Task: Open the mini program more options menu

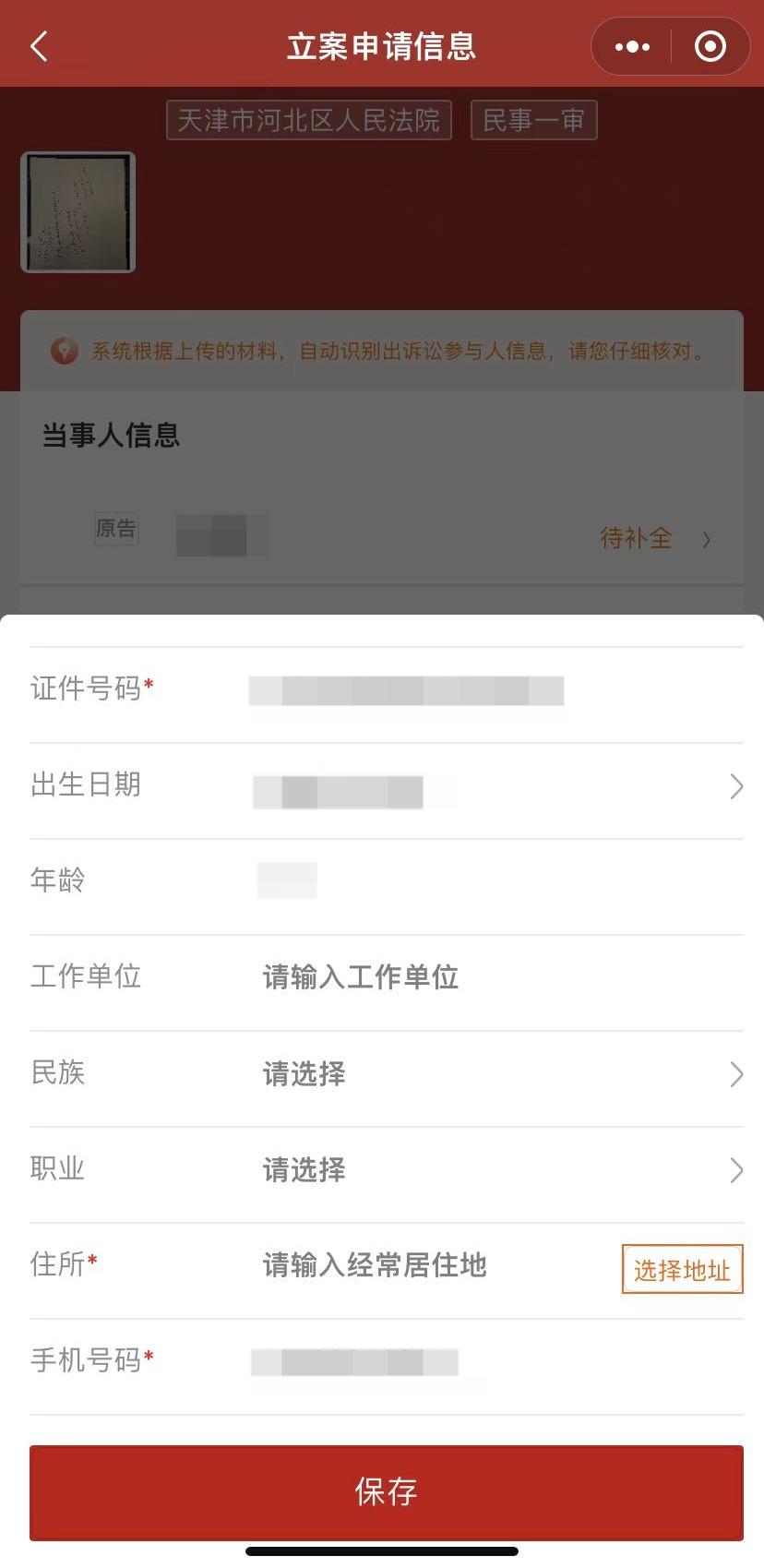Action: point(632,46)
